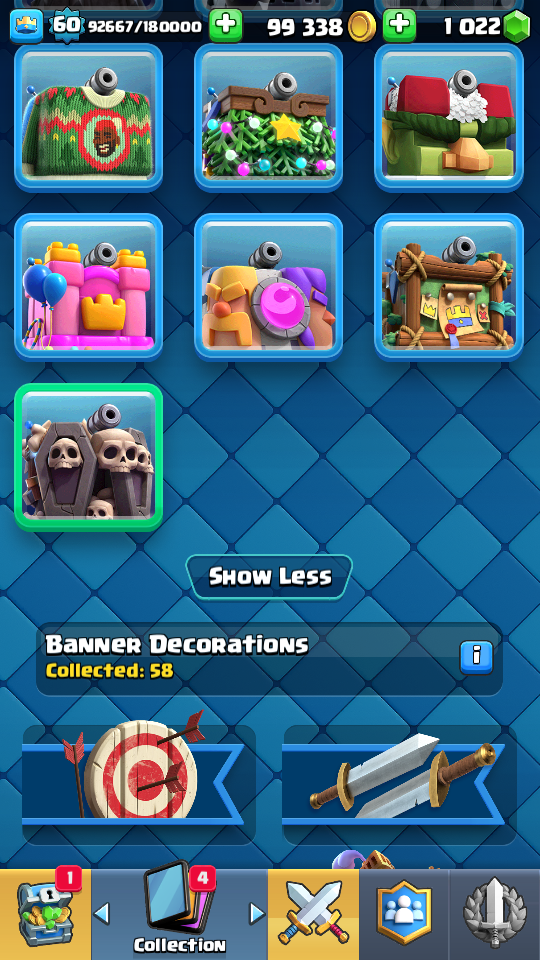The image size is (540, 960).
Task: Open the Banner Decorations info button
Action: point(476,658)
